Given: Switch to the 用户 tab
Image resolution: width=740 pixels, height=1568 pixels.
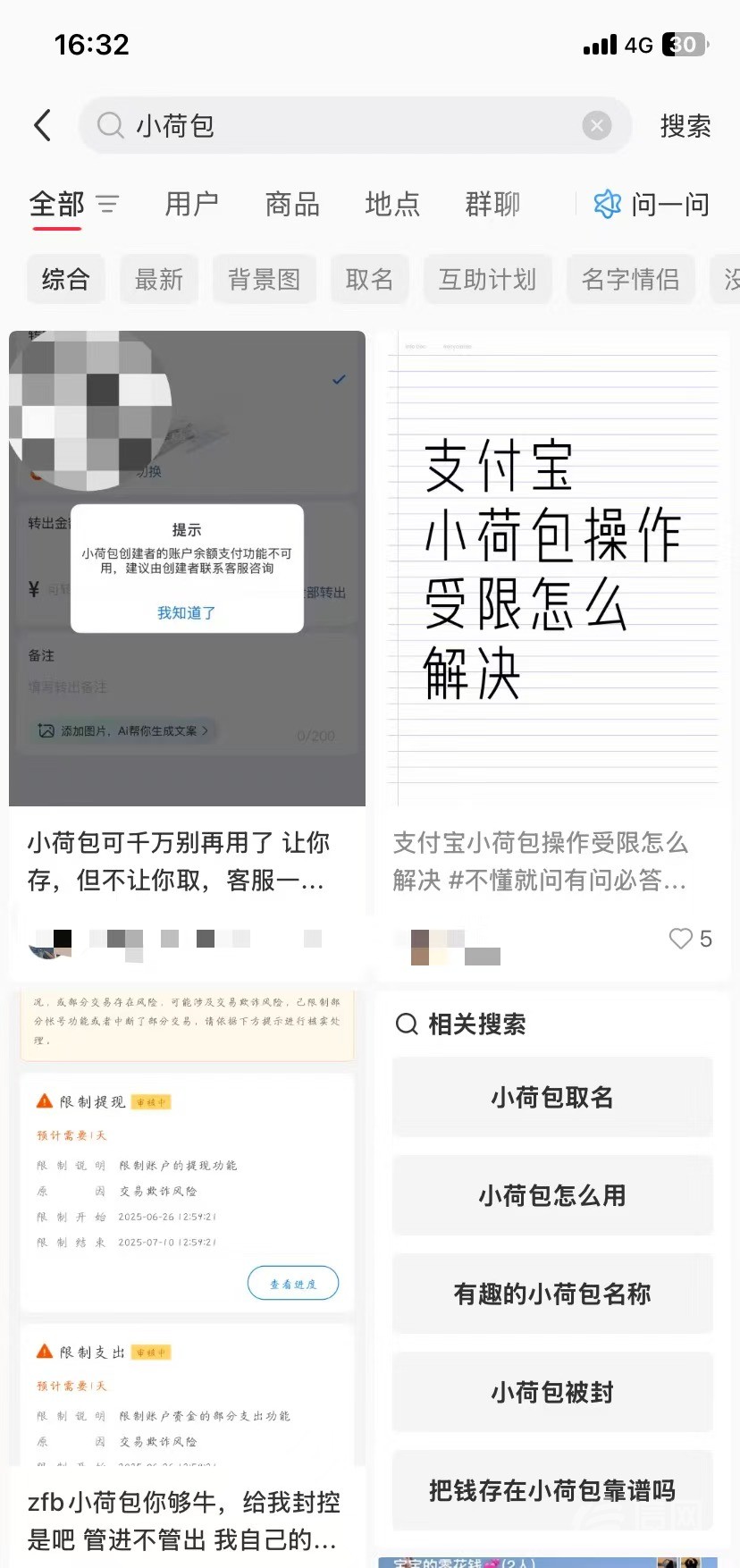Looking at the screenshot, I should click(x=191, y=205).
